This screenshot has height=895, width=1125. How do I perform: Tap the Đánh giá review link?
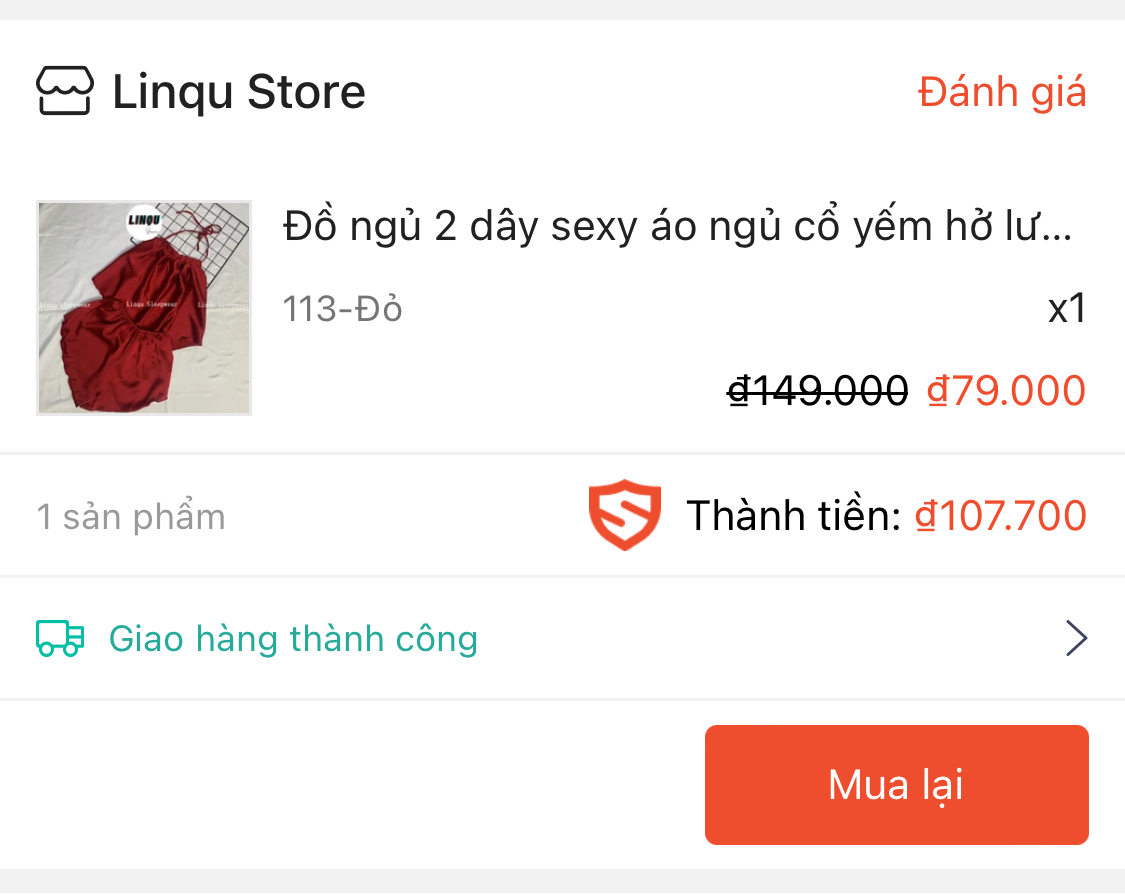click(x=1002, y=92)
